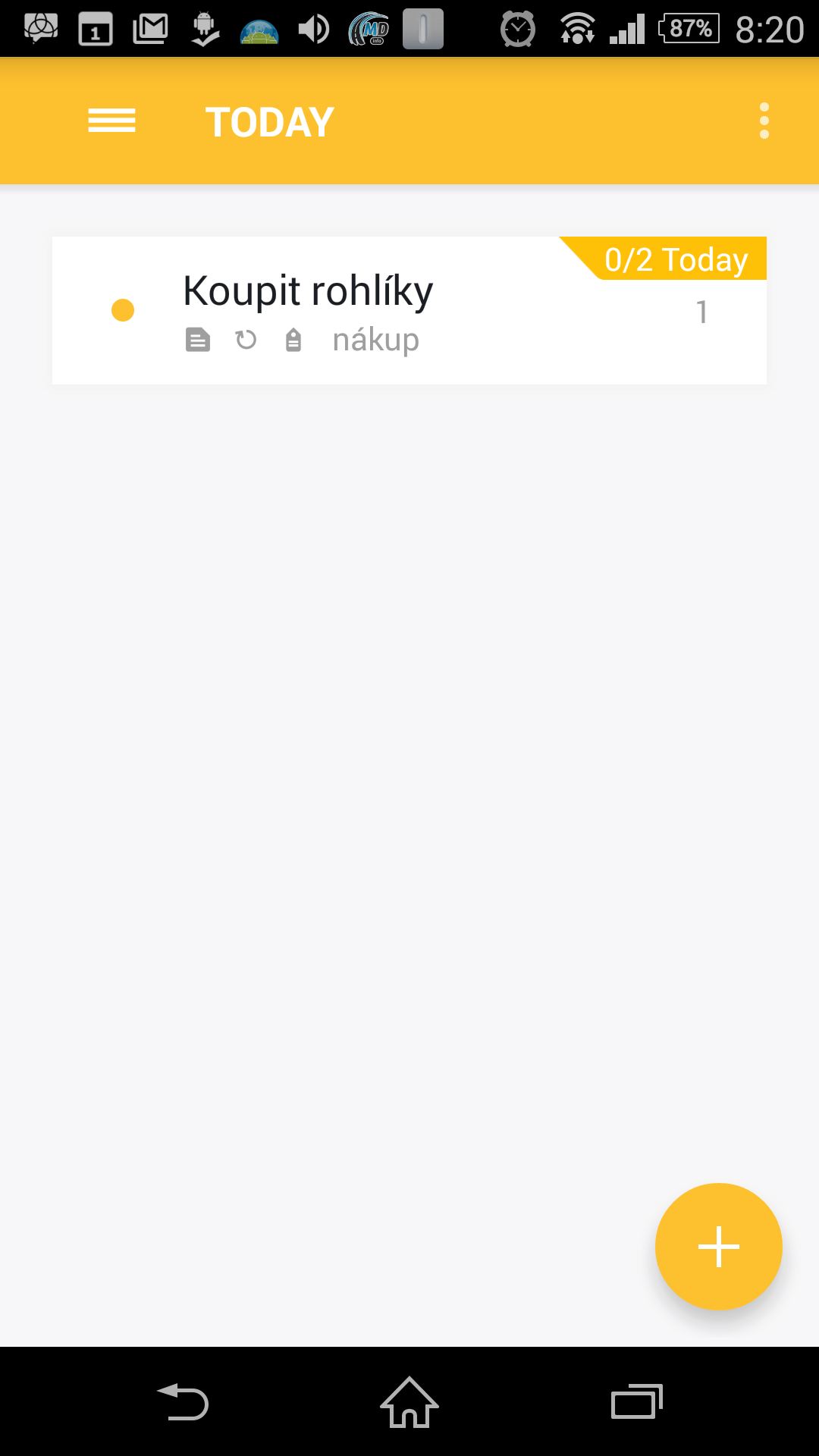The image size is (819, 1456).
Task: Mark Koupit rohlíky done via yellow dot
Action: coord(123,310)
